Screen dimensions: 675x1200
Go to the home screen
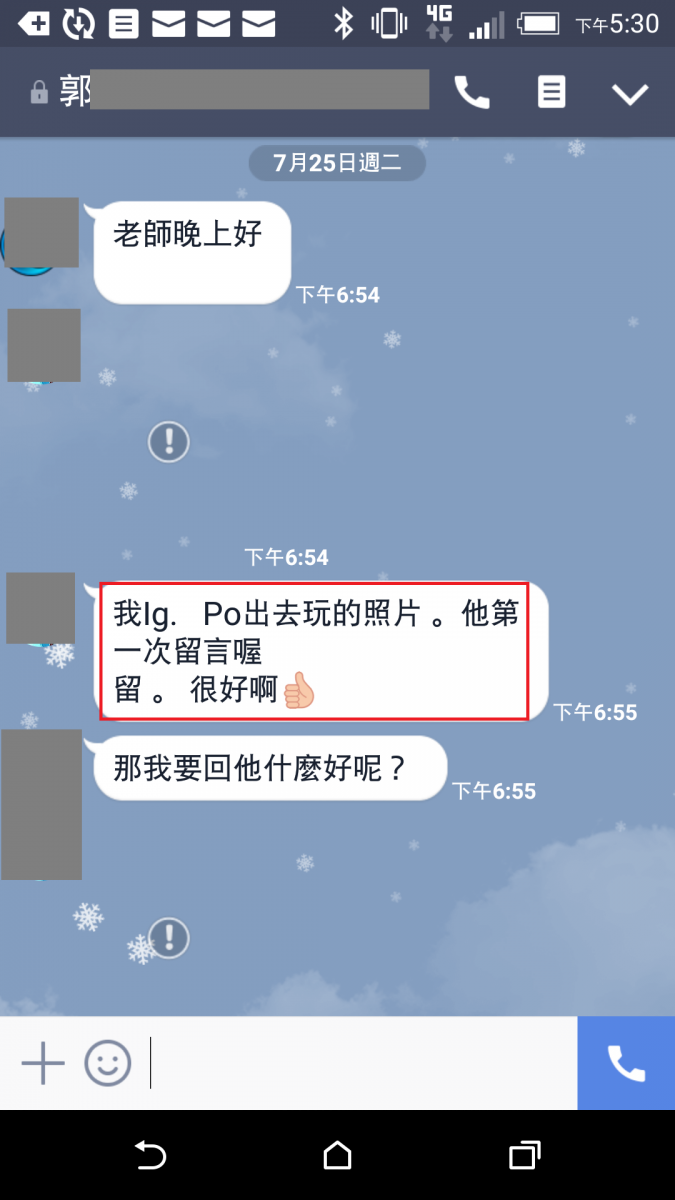click(x=338, y=1156)
